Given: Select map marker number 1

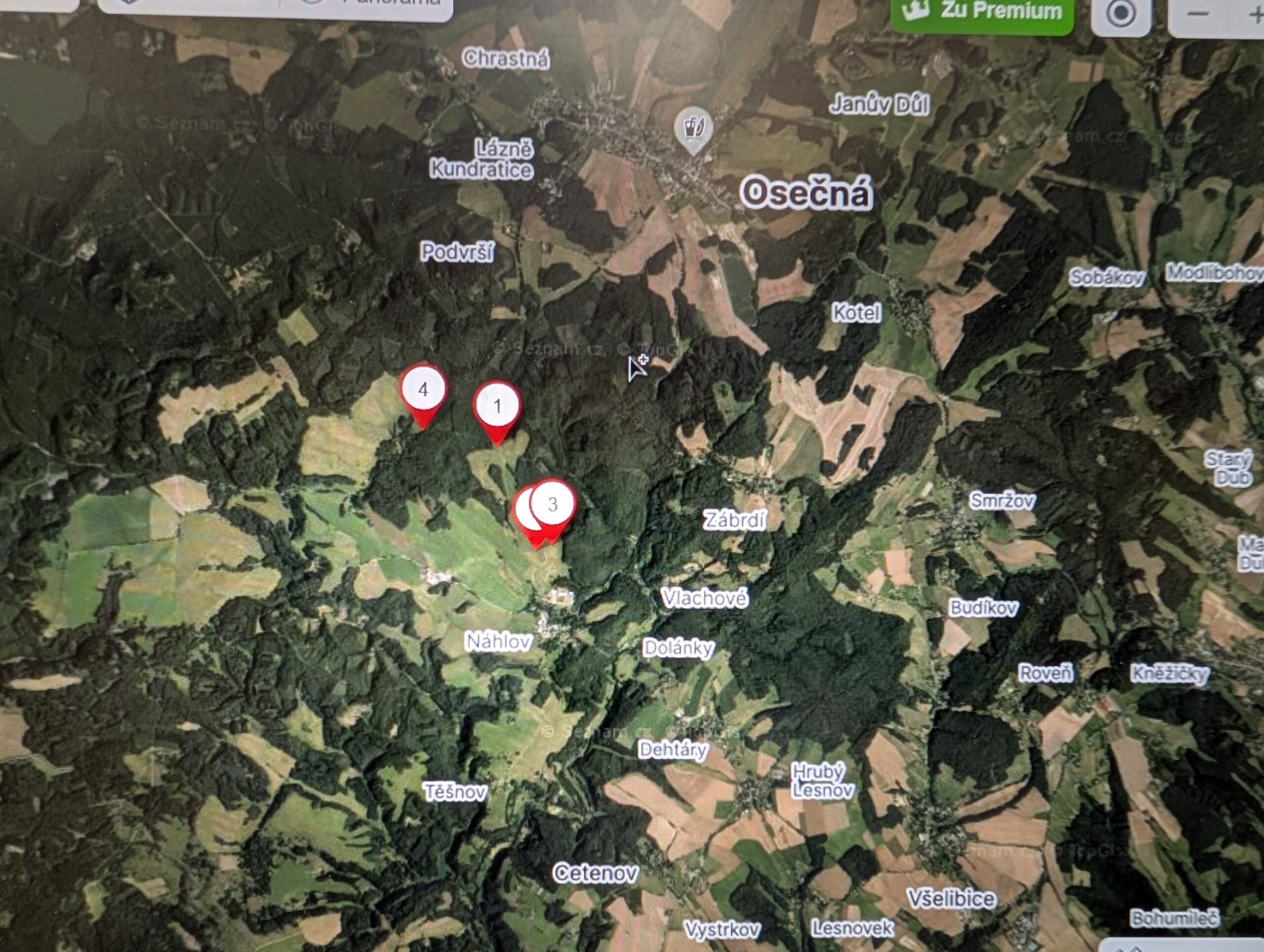Looking at the screenshot, I should tap(497, 407).
